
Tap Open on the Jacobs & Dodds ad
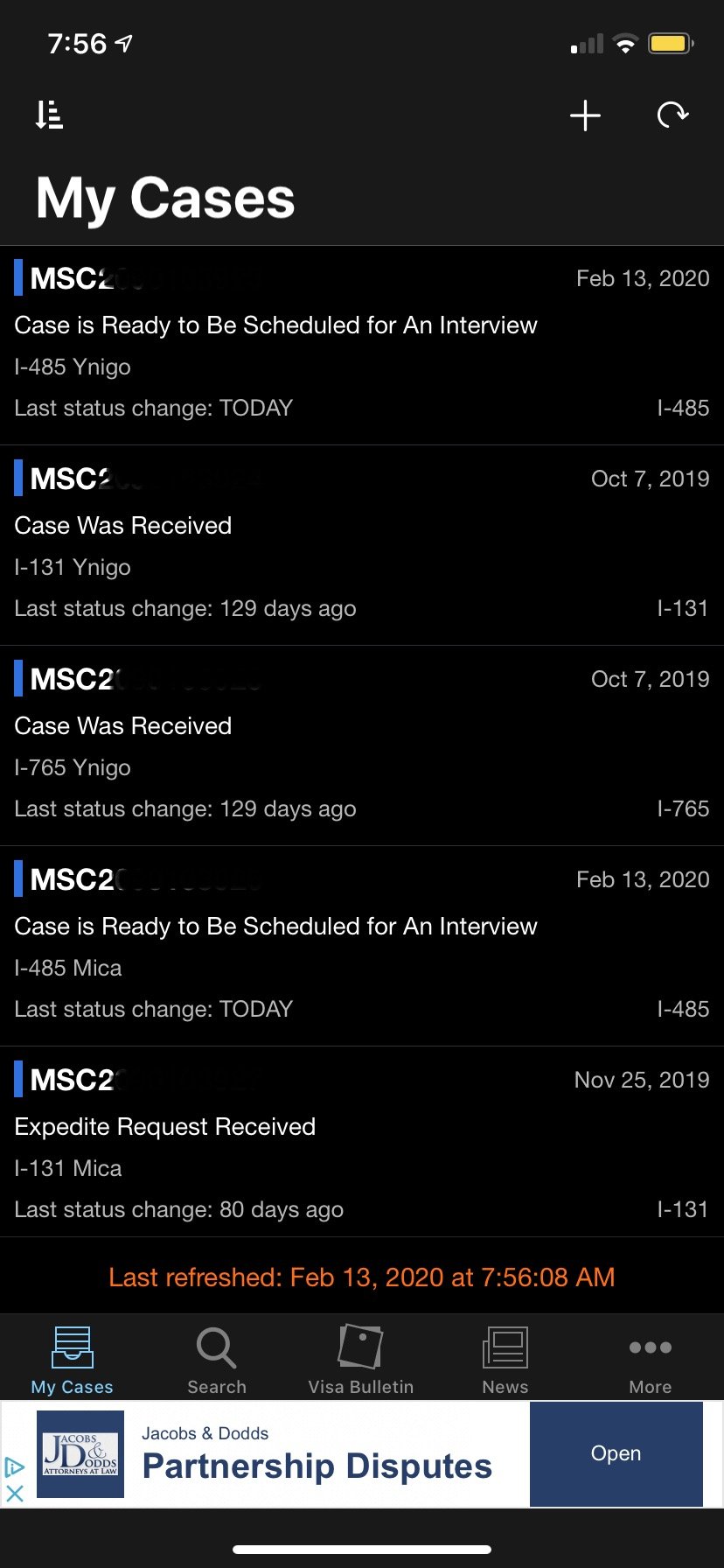click(x=616, y=1453)
